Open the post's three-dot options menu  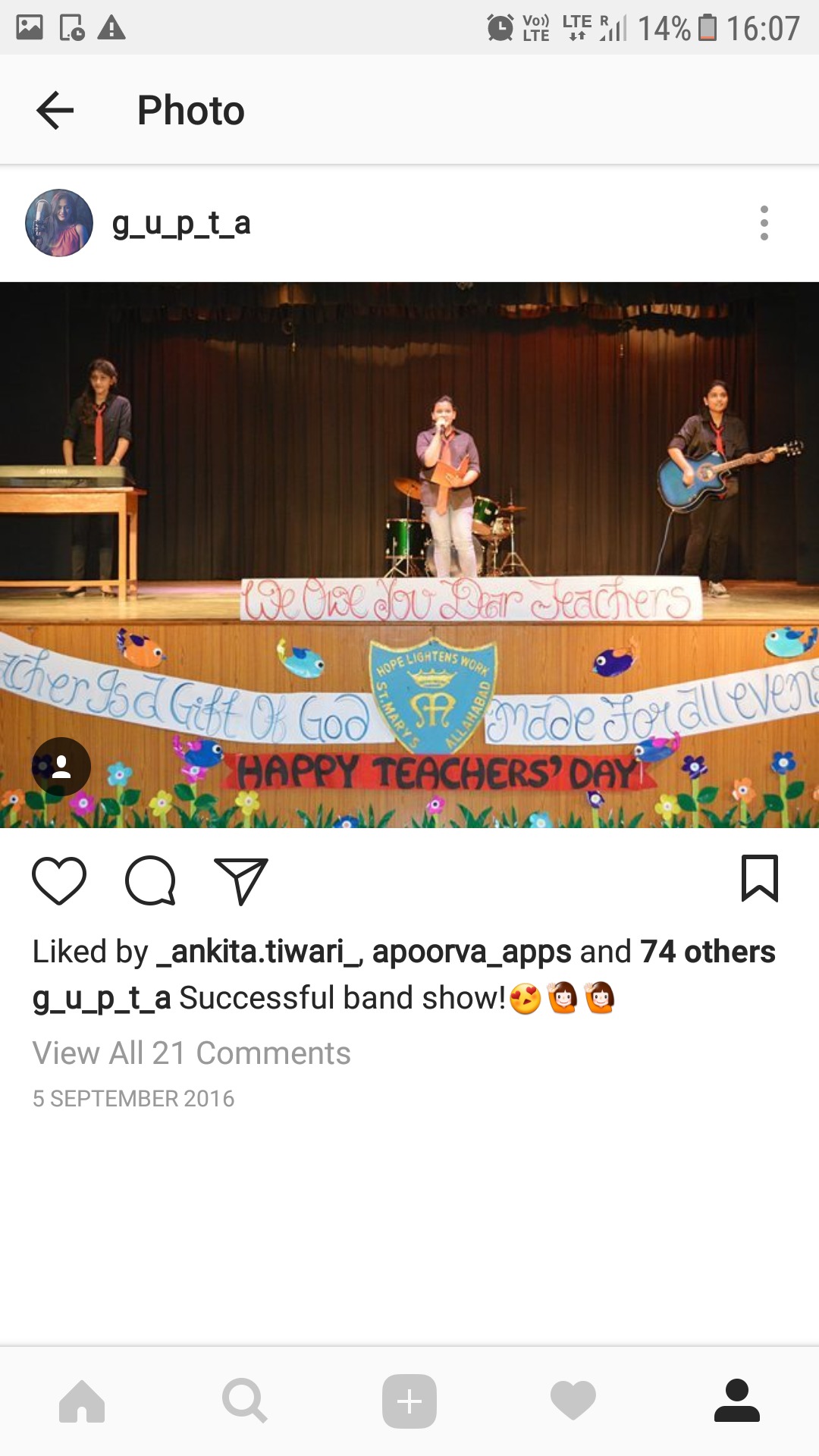(x=764, y=223)
